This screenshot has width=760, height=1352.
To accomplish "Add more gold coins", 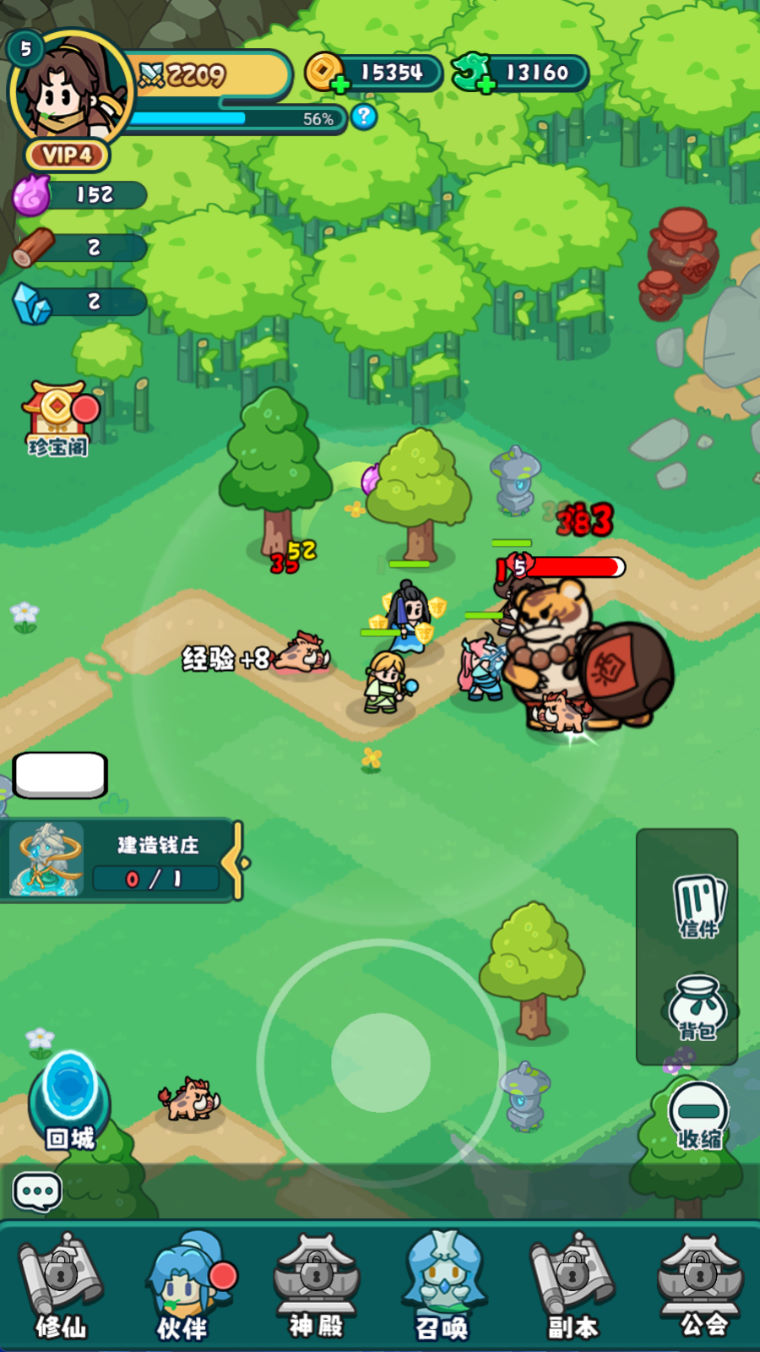I will [x=341, y=83].
